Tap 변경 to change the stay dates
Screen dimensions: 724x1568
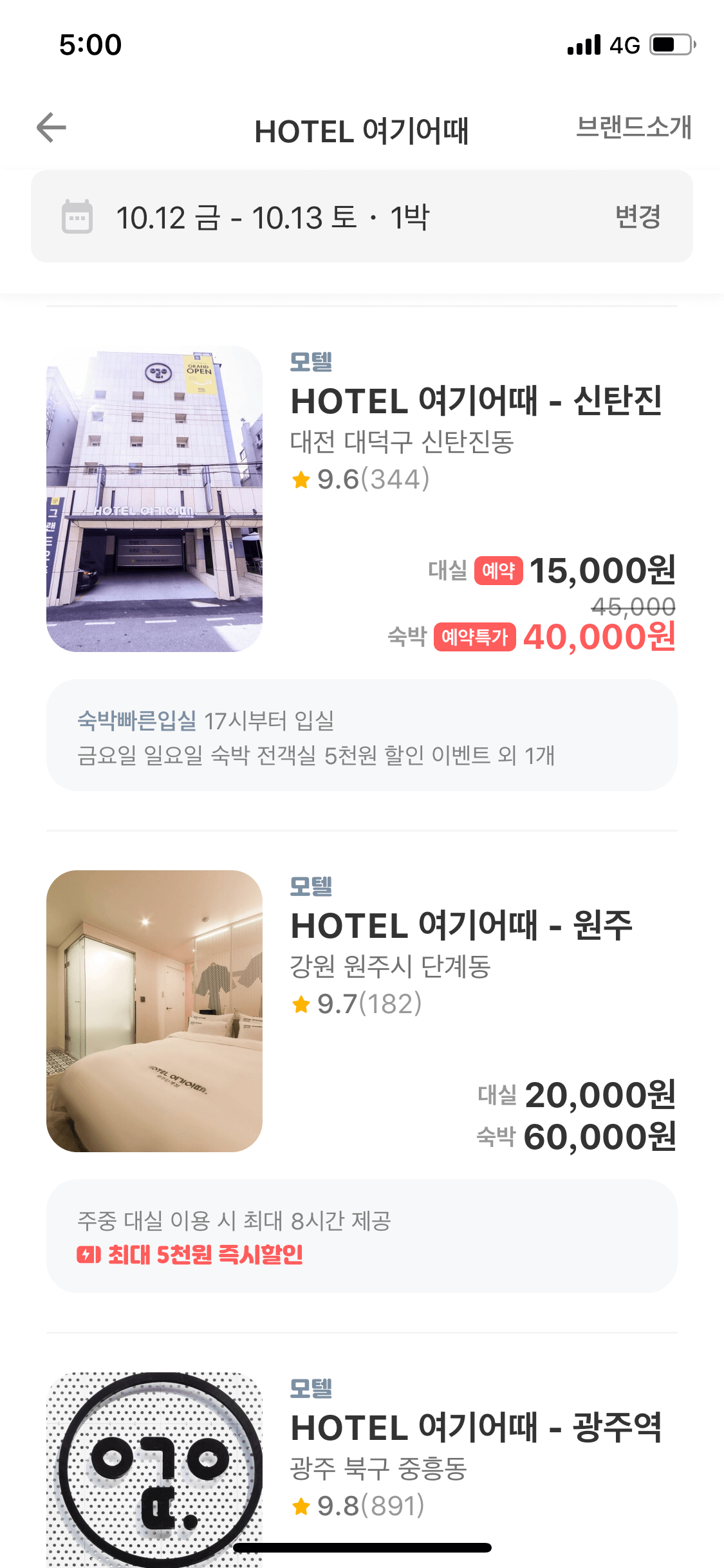tap(638, 216)
